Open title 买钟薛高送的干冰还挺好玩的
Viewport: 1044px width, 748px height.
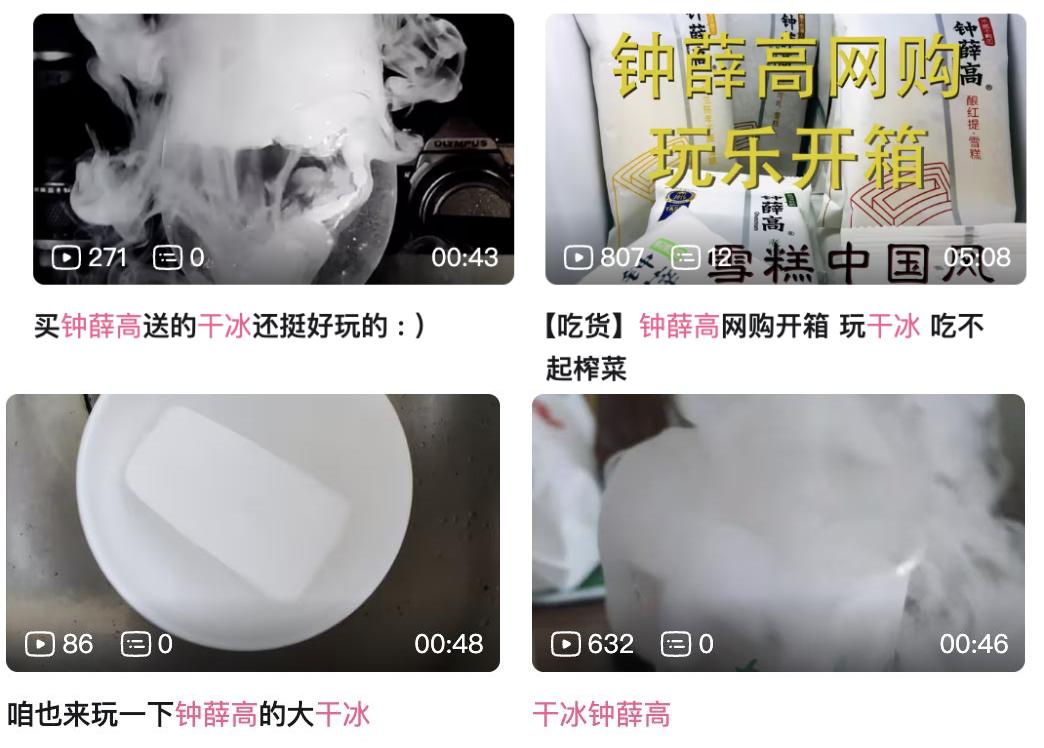click(x=230, y=326)
